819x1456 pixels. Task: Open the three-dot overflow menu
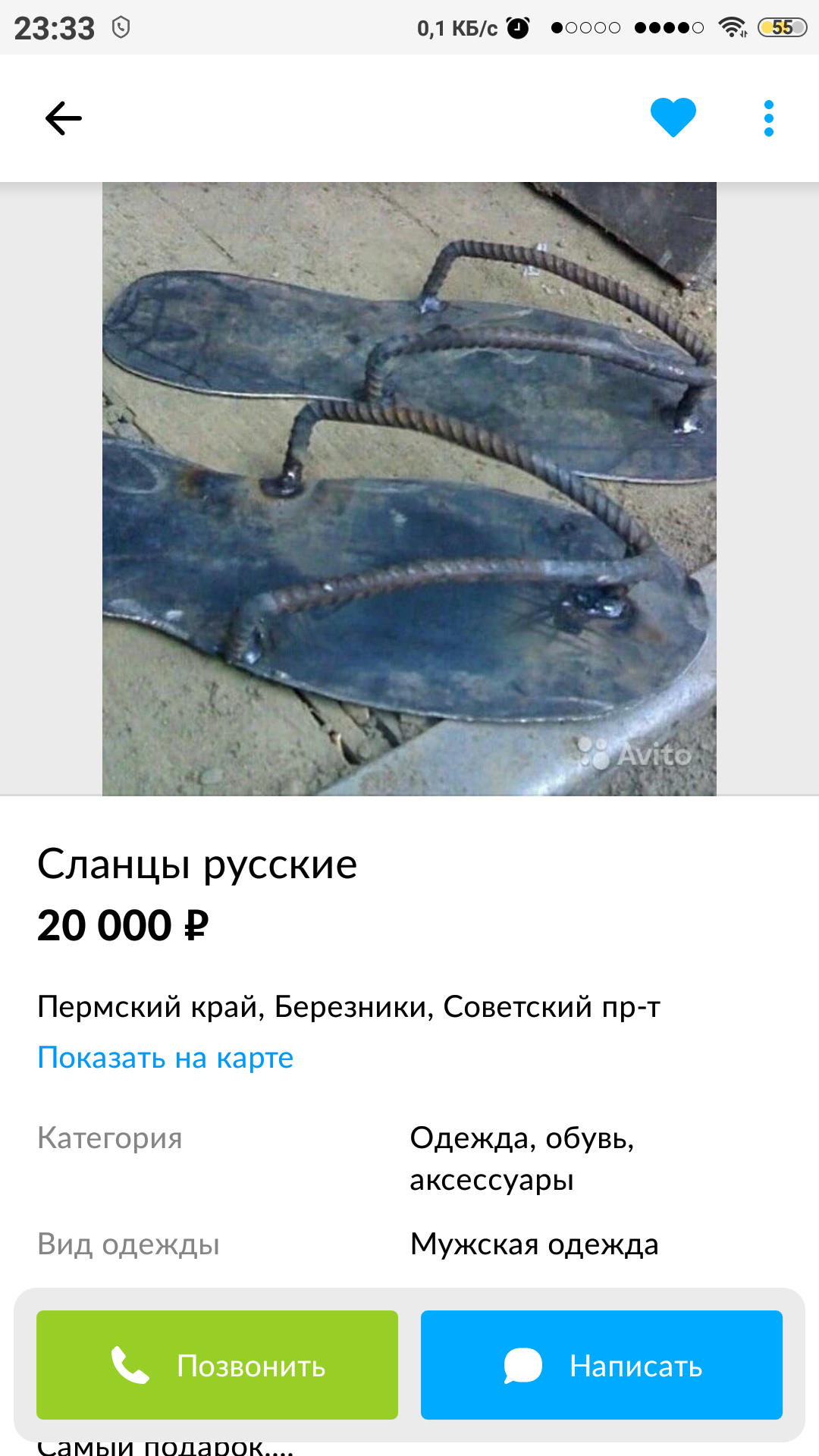pos(768,118)
